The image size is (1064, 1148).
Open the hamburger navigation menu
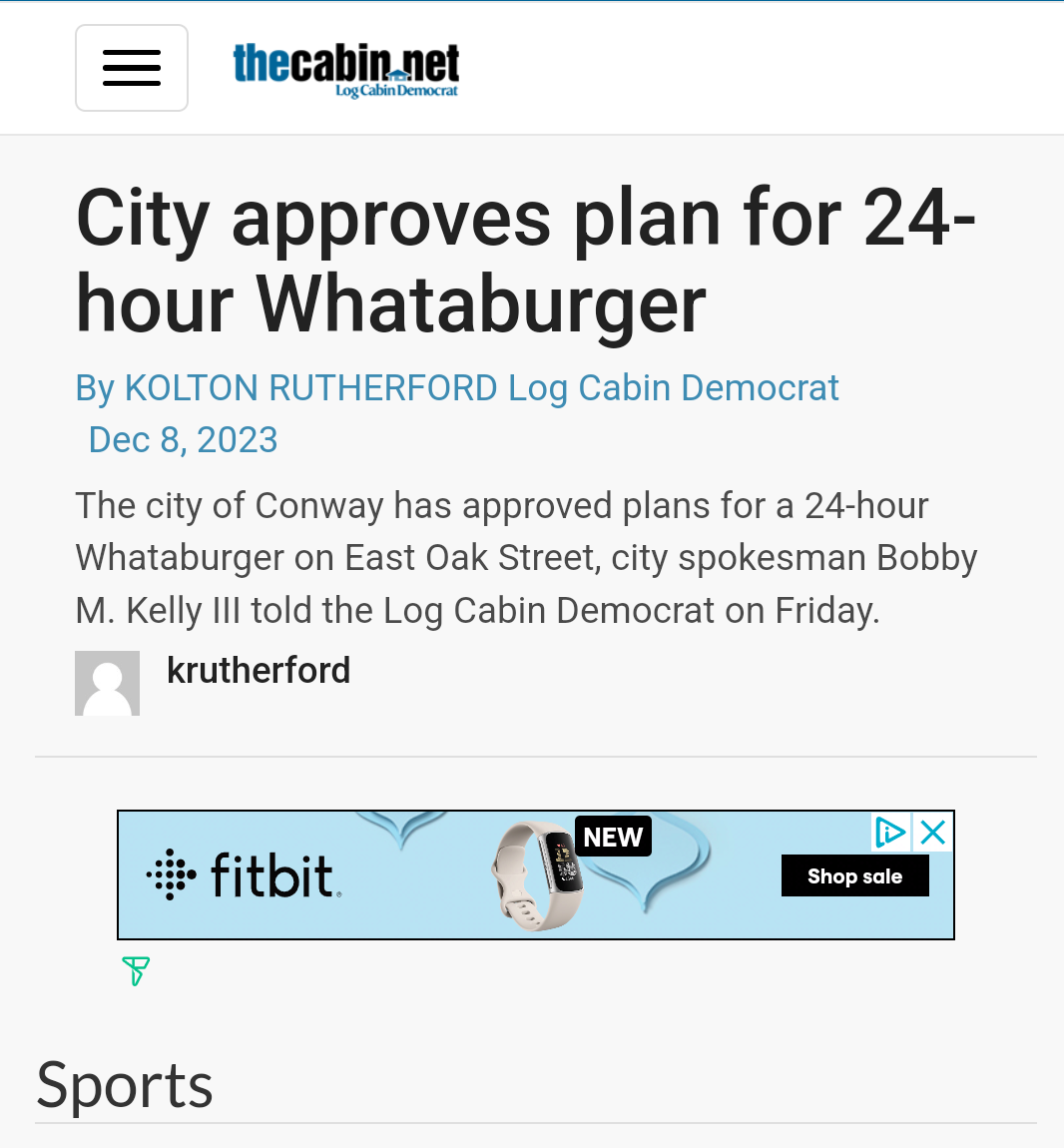[x=132, y=68]
